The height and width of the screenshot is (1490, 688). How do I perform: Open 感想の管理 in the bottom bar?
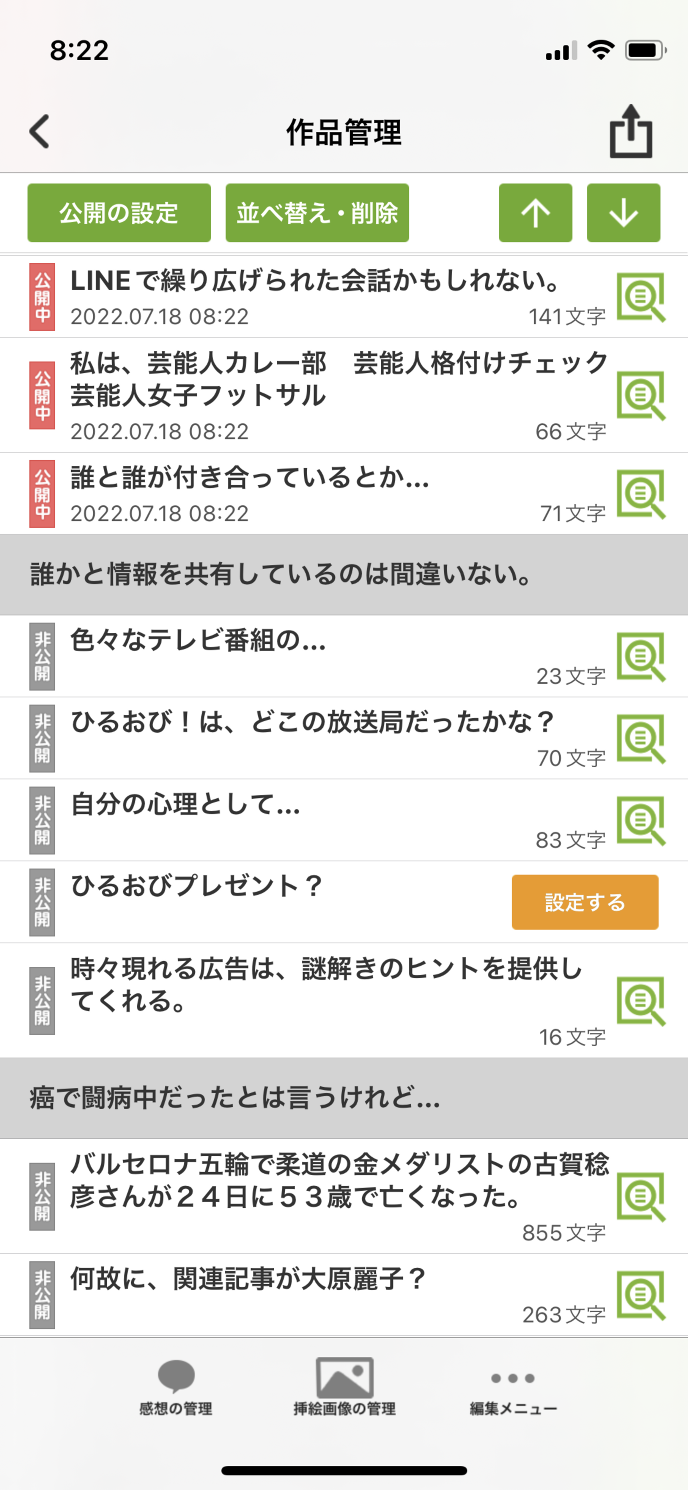coord(176,1389)
